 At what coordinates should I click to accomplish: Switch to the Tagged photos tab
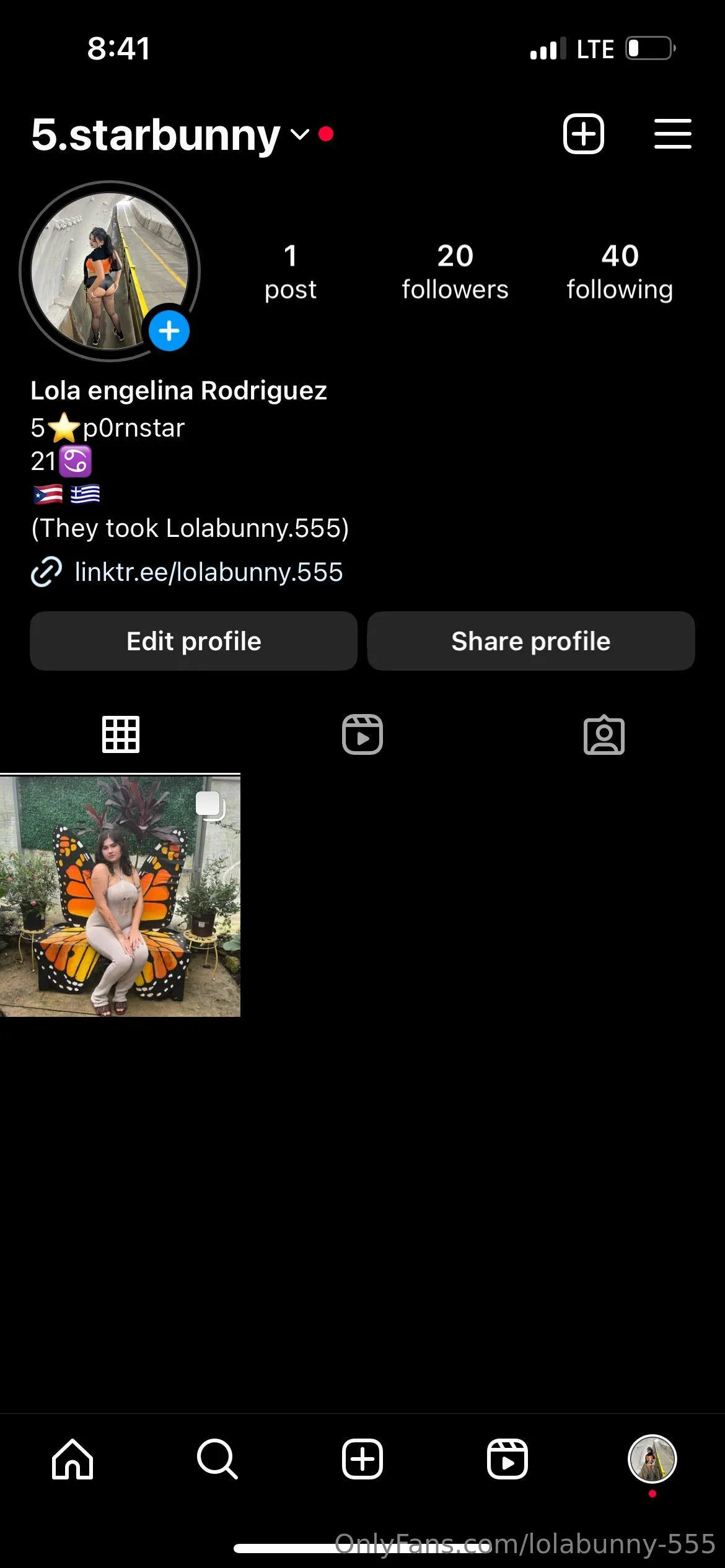604,734
